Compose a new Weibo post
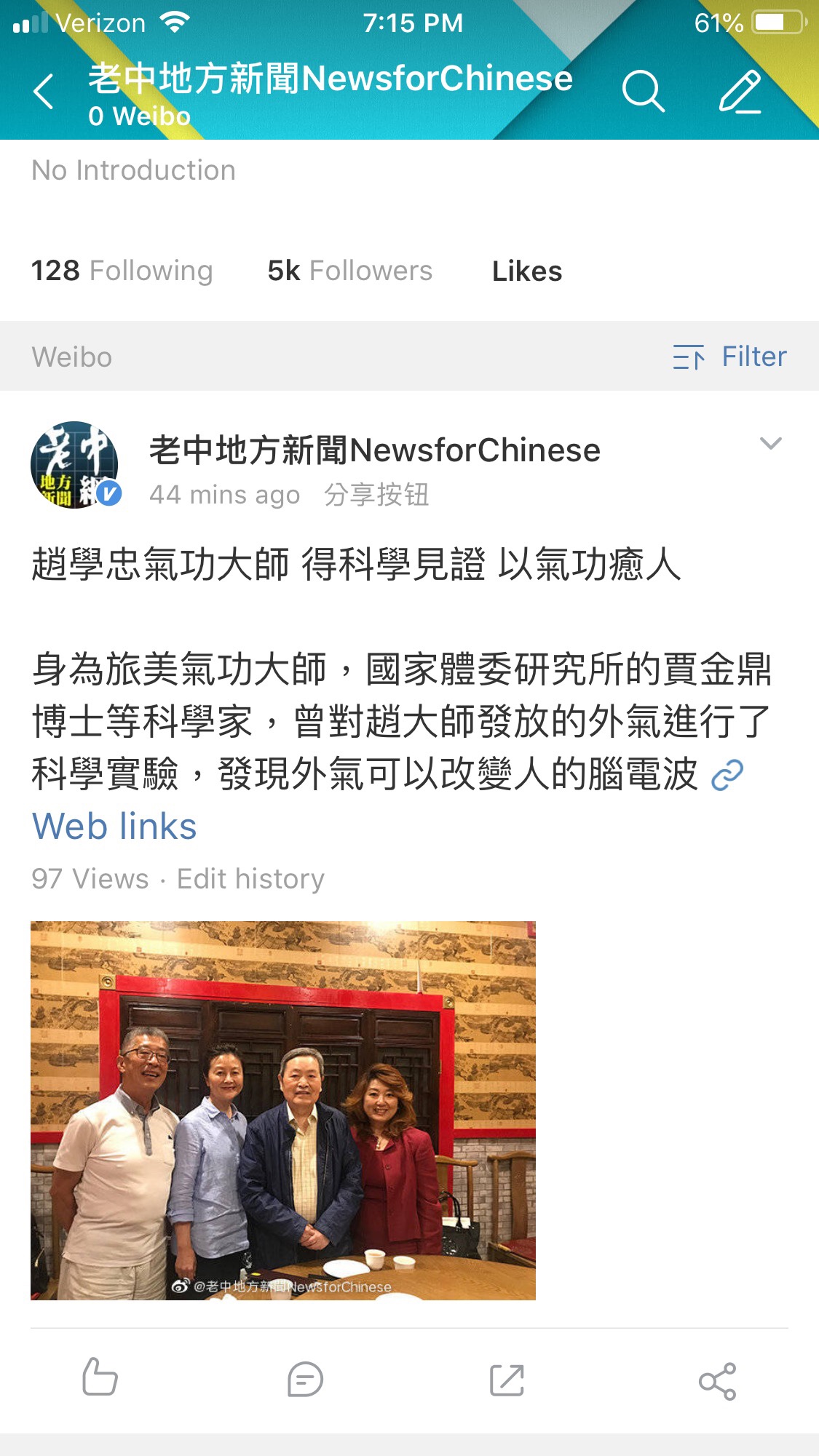Viewport: 819px width, 1456px height. pos(740,92)
